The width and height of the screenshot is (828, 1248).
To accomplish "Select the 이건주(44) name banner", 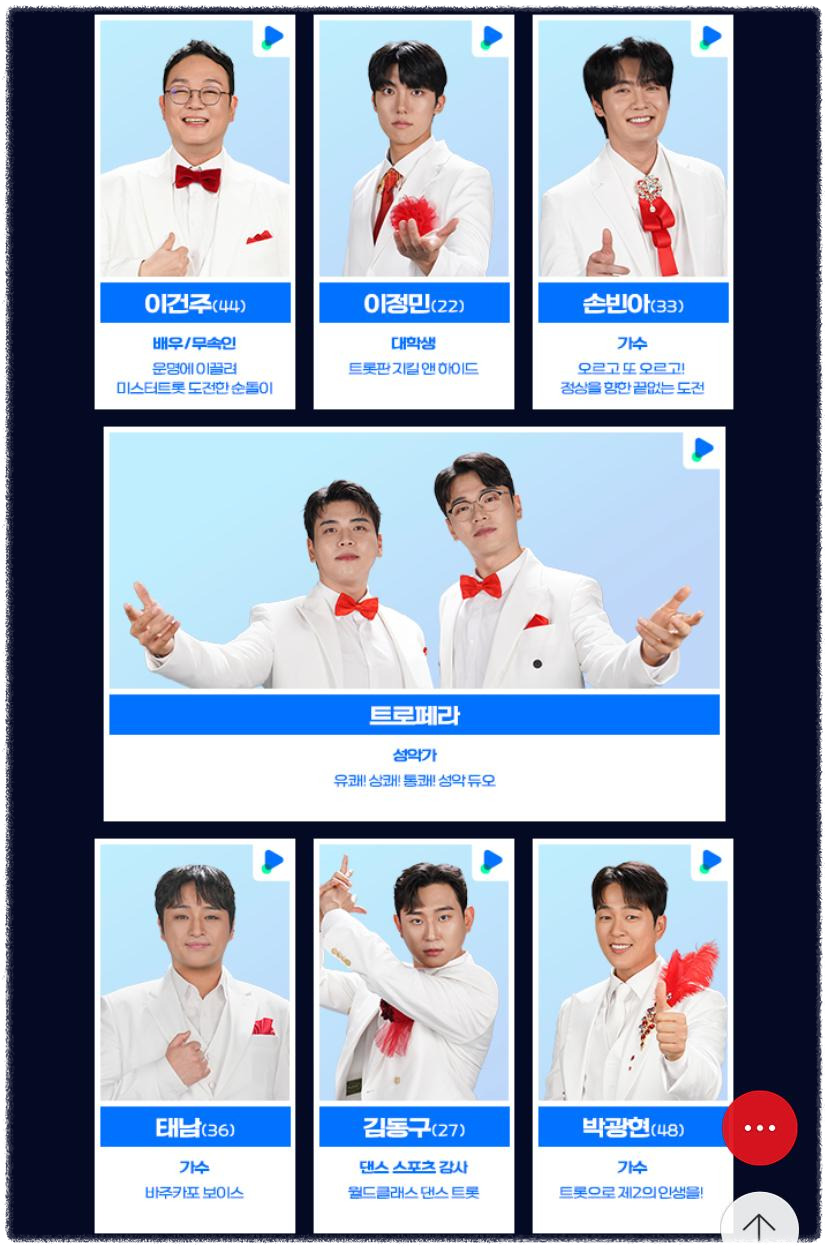I will pyautogui.click(x=195, y=304).
